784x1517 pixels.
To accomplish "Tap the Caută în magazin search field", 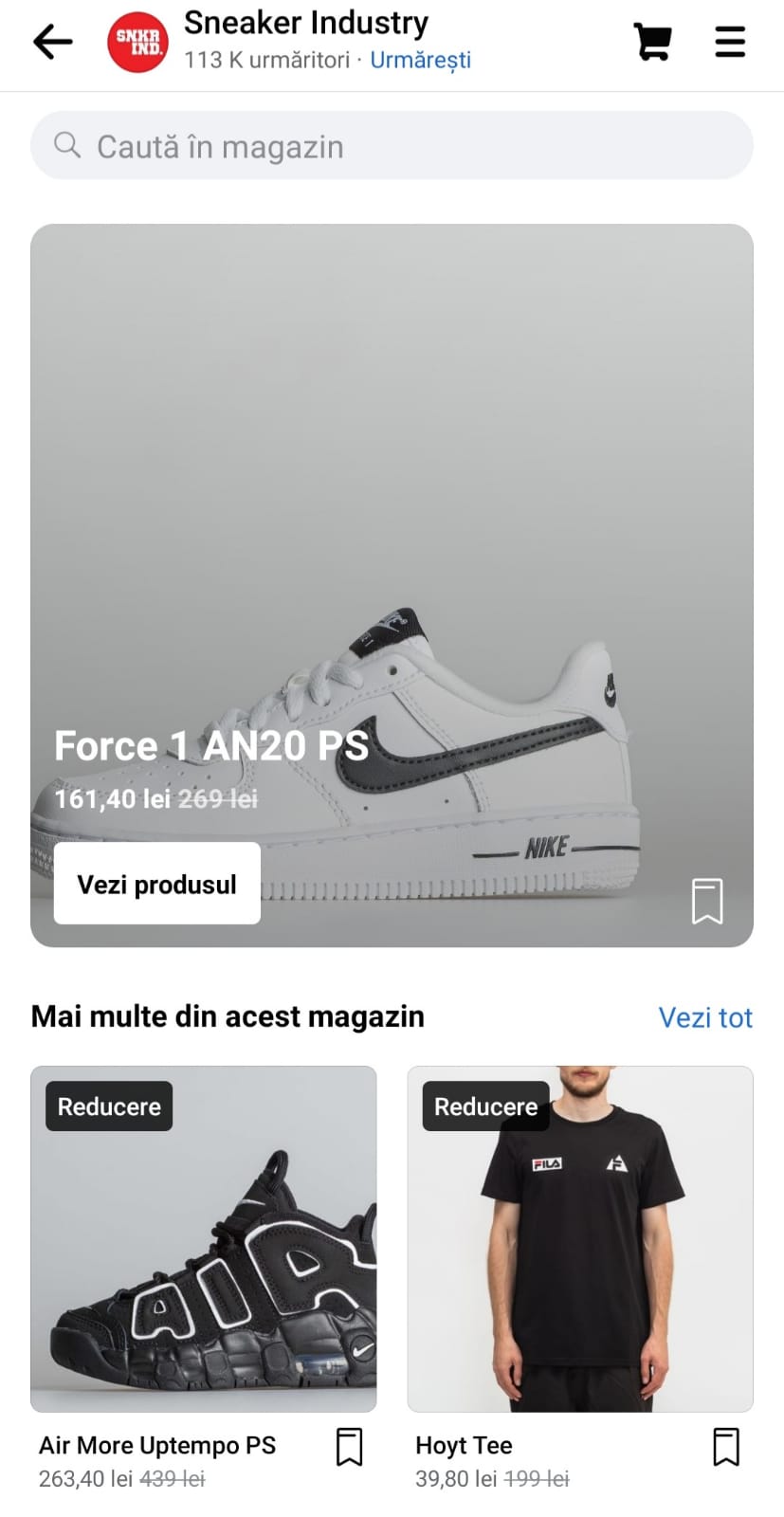I will (392, 146).
